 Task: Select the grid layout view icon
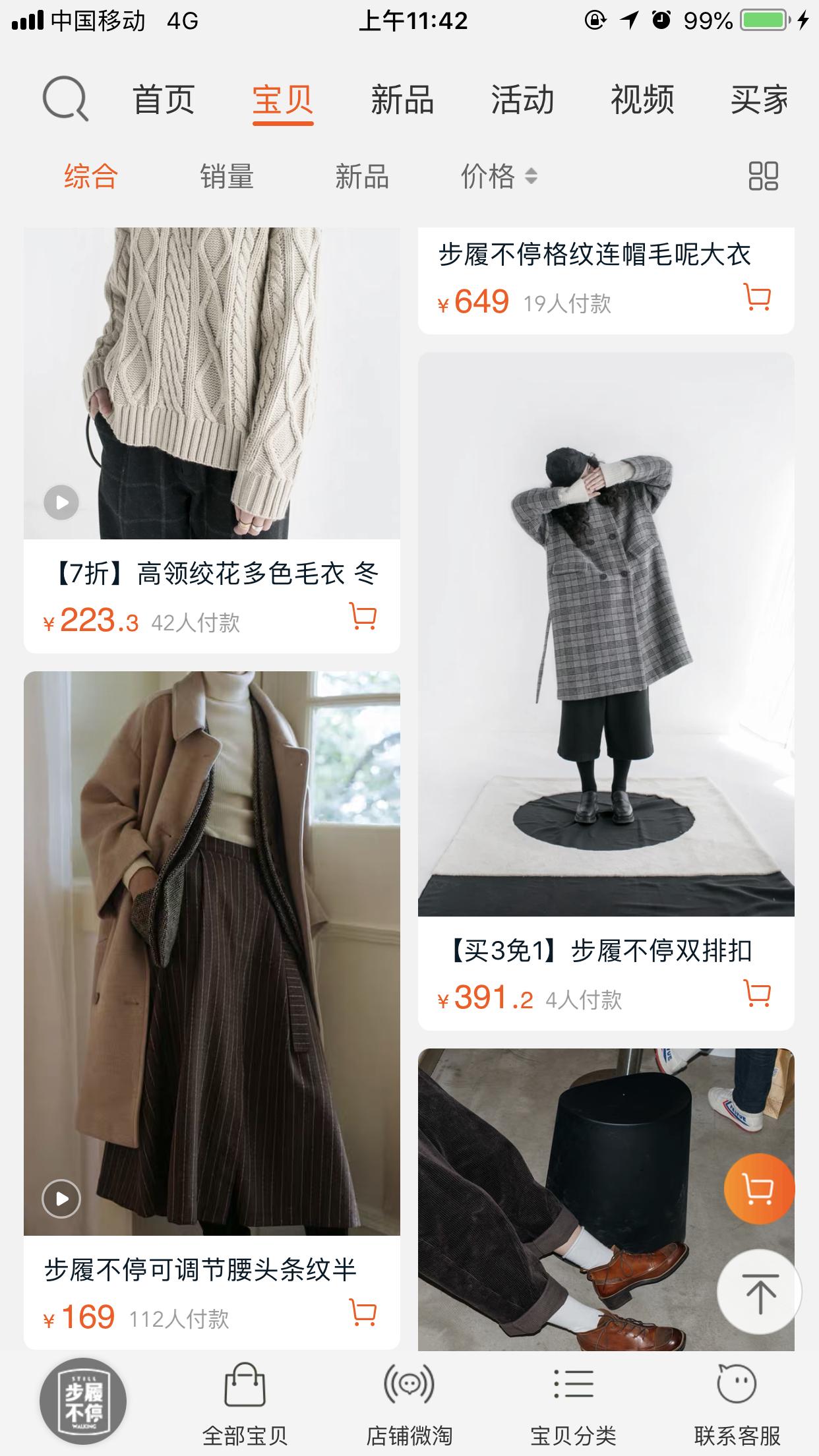point(762,177)
